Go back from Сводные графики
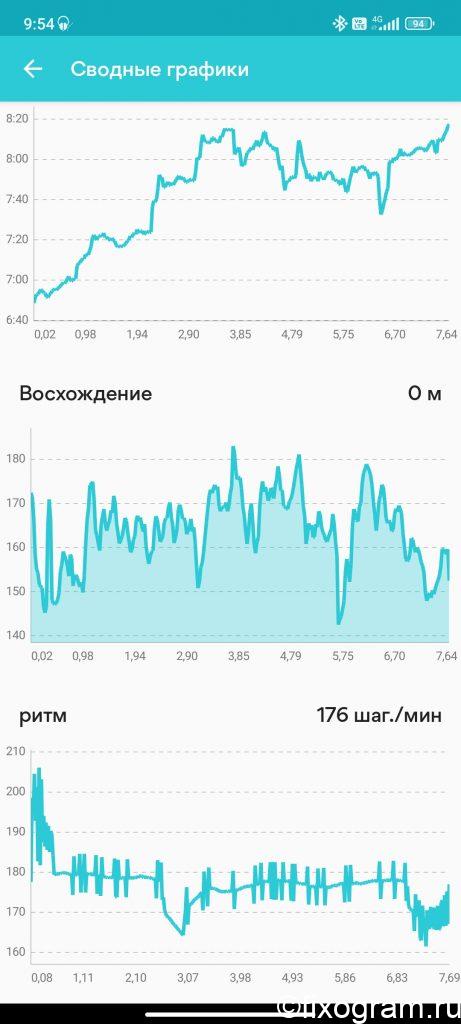This screenshot has height=1024, width=461. point(33,69)
